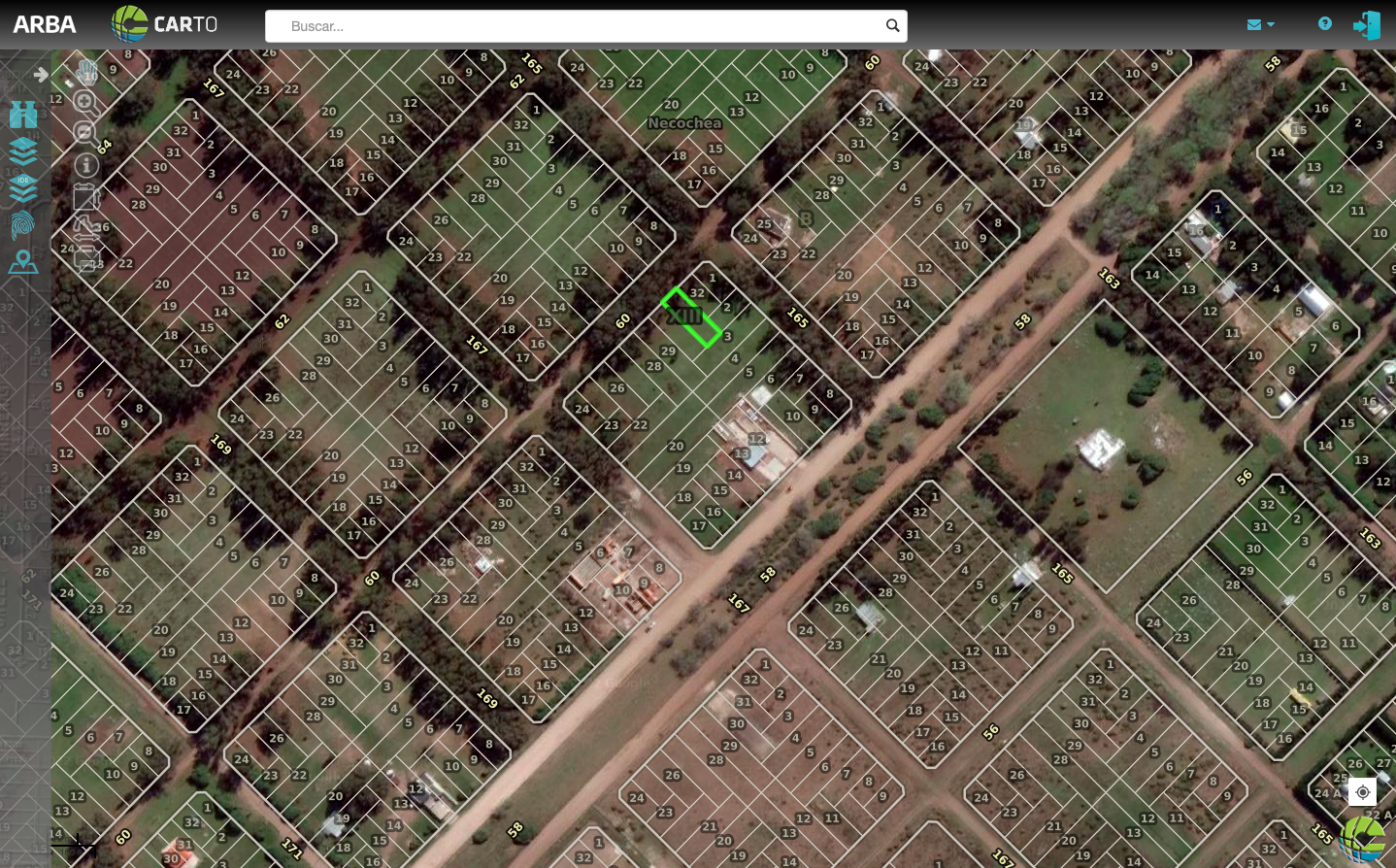Image resolution: width=1396 pixels, height=868 pixels.
Task: Open the map location marker tool
Action: 23,262
